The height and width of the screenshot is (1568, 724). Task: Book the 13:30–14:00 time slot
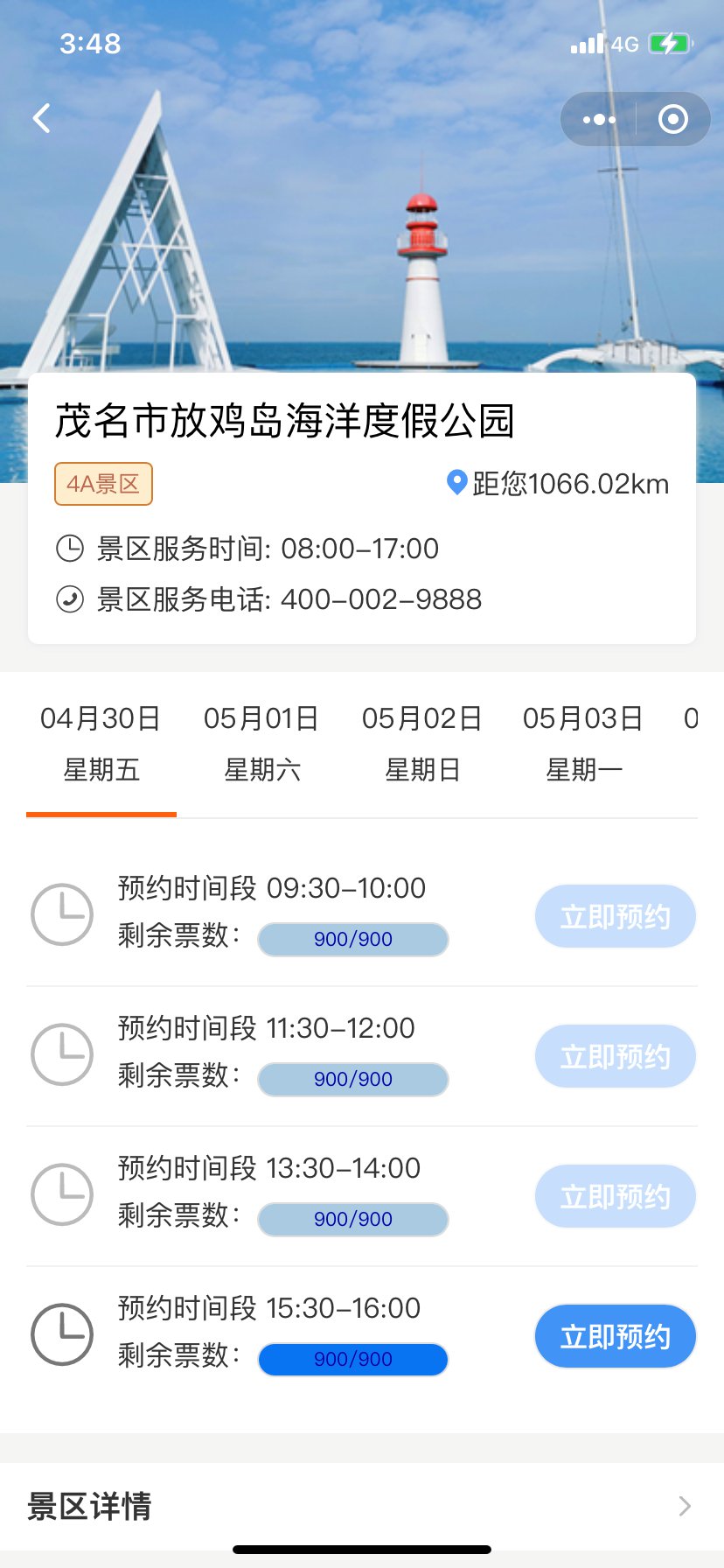pos(615,1196)
